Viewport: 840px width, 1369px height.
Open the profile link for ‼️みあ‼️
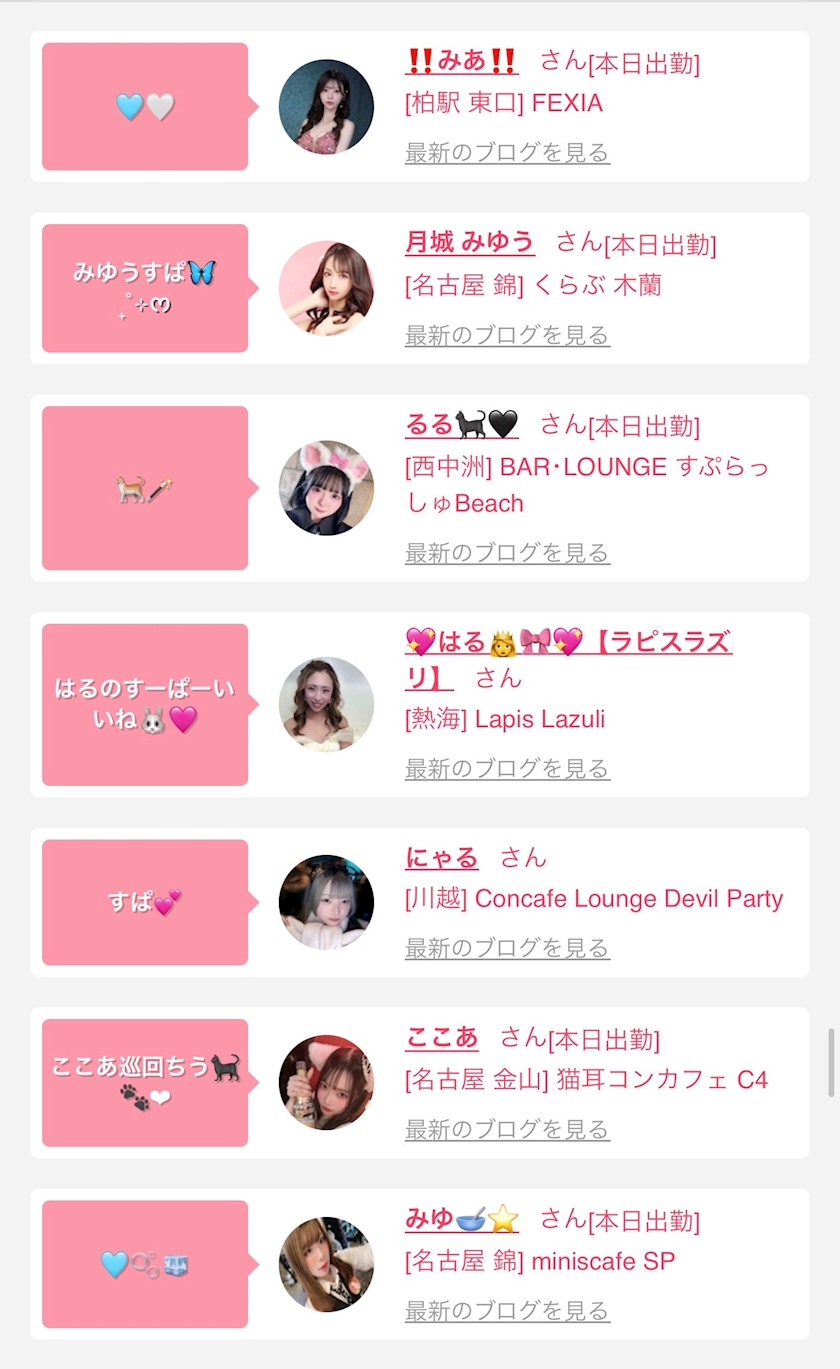[x=461, y=62]
